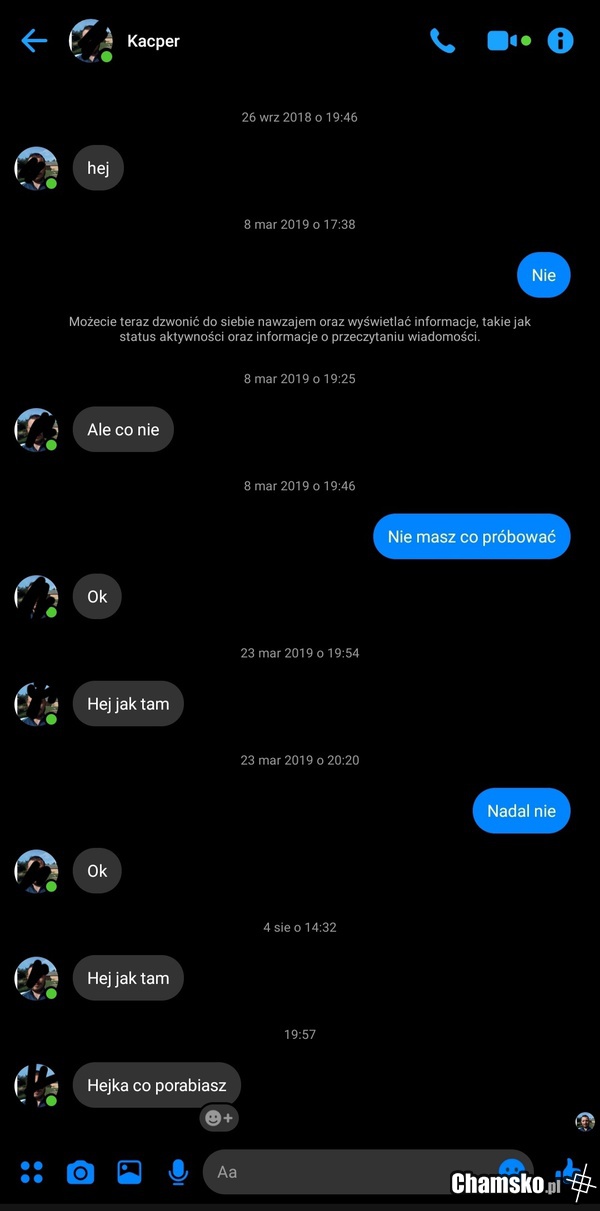Image resolution: width=600 pixels, height=1211 pixels.
Task: Start a video call with Kacper
Action: [501, 41]
